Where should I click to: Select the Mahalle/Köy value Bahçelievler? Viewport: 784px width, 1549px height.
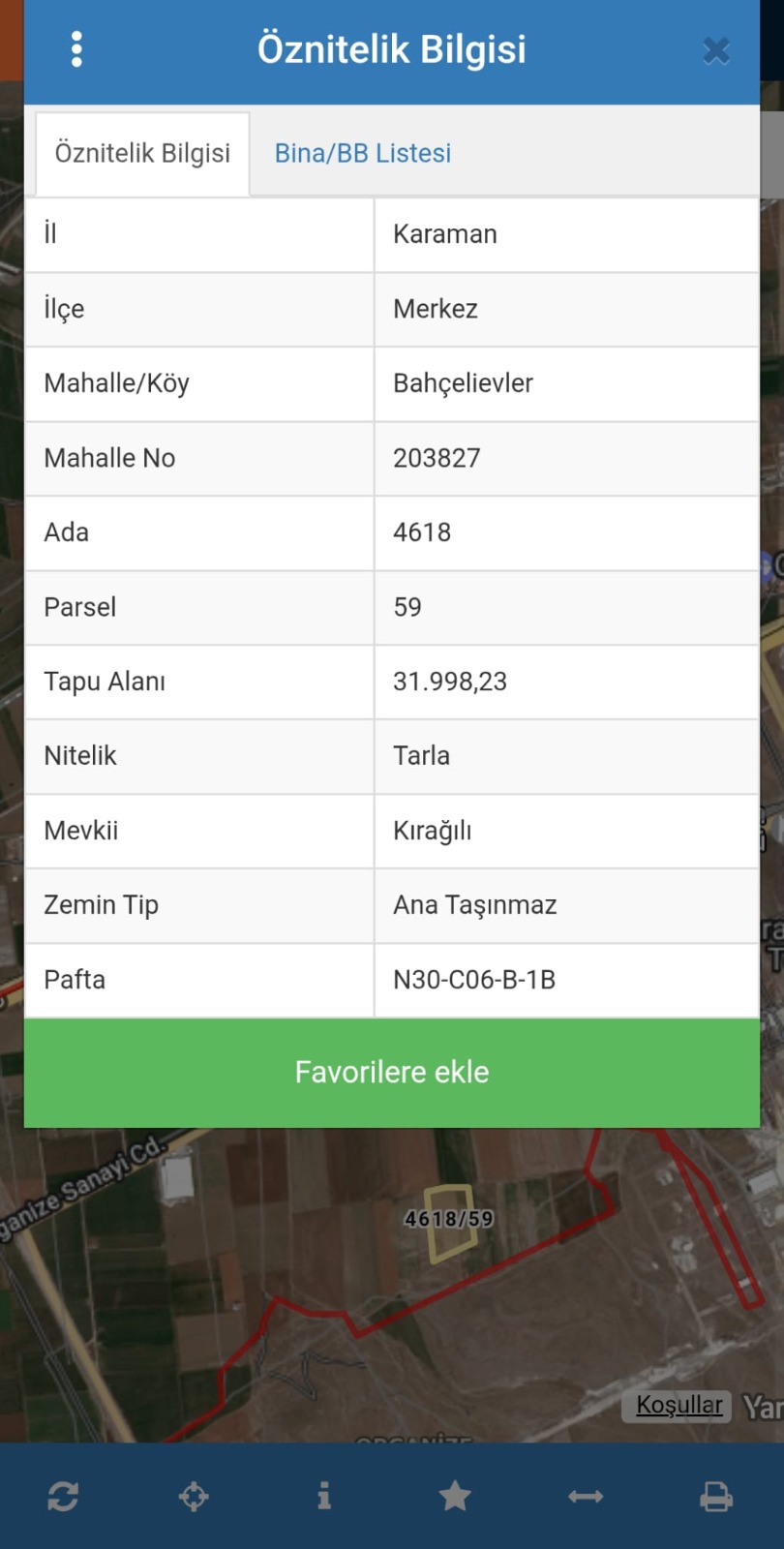tap(463, 383)
